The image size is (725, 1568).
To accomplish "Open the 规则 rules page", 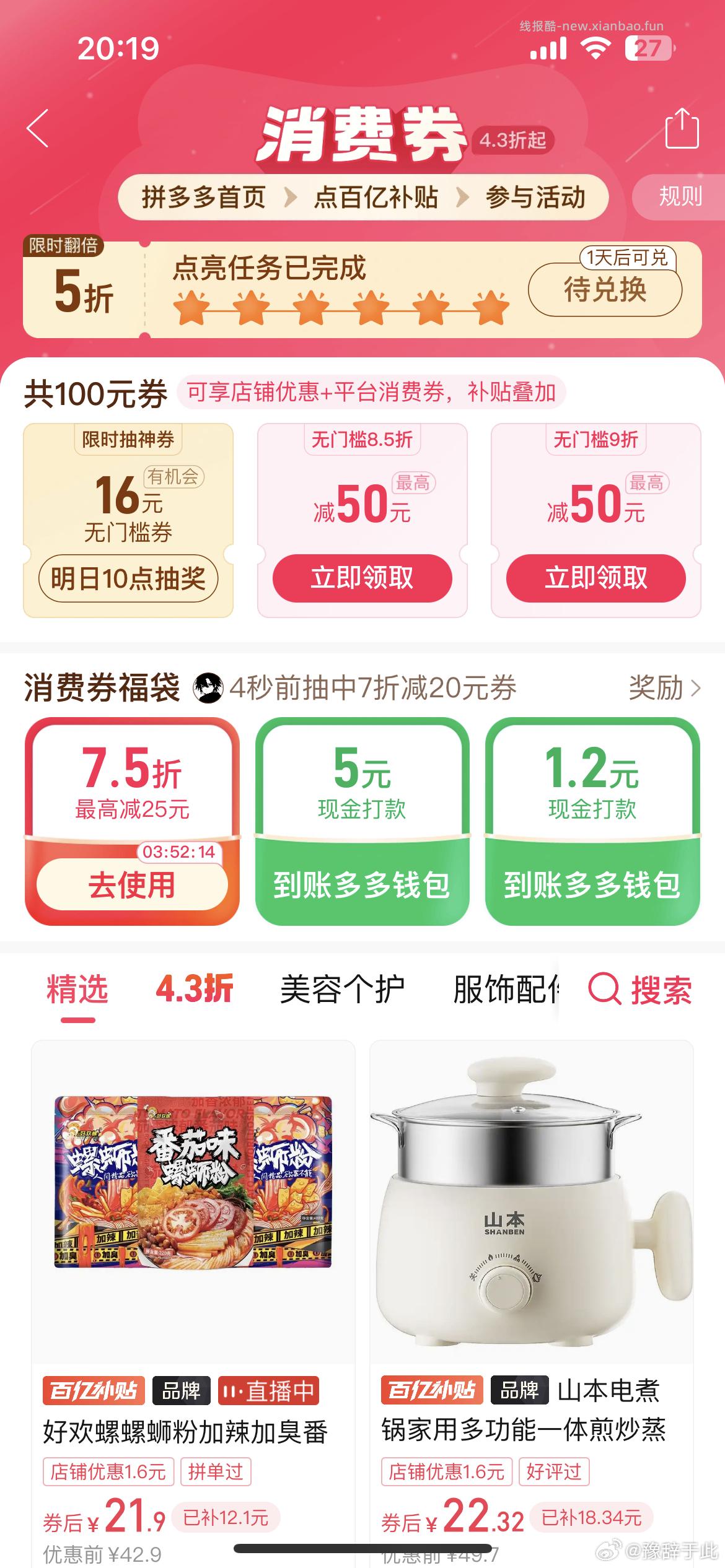I will coord(680,197).
